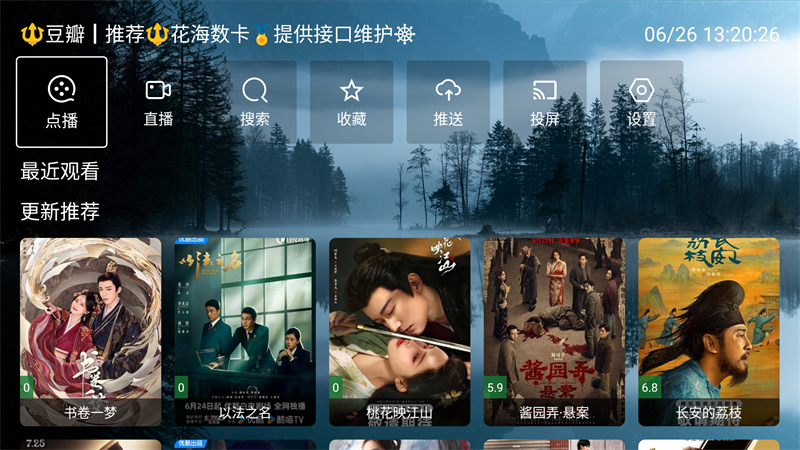The image size is (800, 450).
Task: Open the 直播 live section
Action: 158,102
